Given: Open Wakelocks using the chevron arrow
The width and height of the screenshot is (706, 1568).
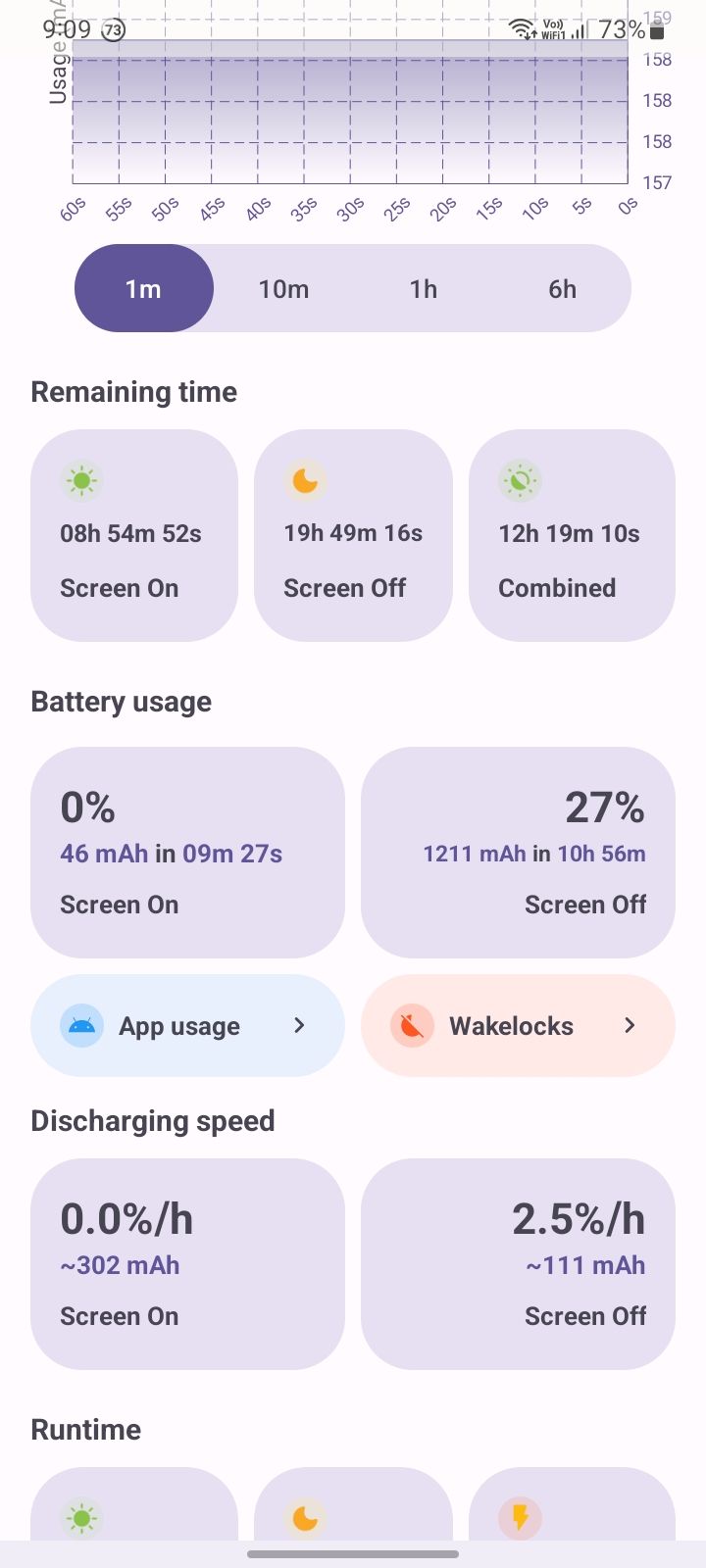Looking at the screenshot, I should point(629,1026).
